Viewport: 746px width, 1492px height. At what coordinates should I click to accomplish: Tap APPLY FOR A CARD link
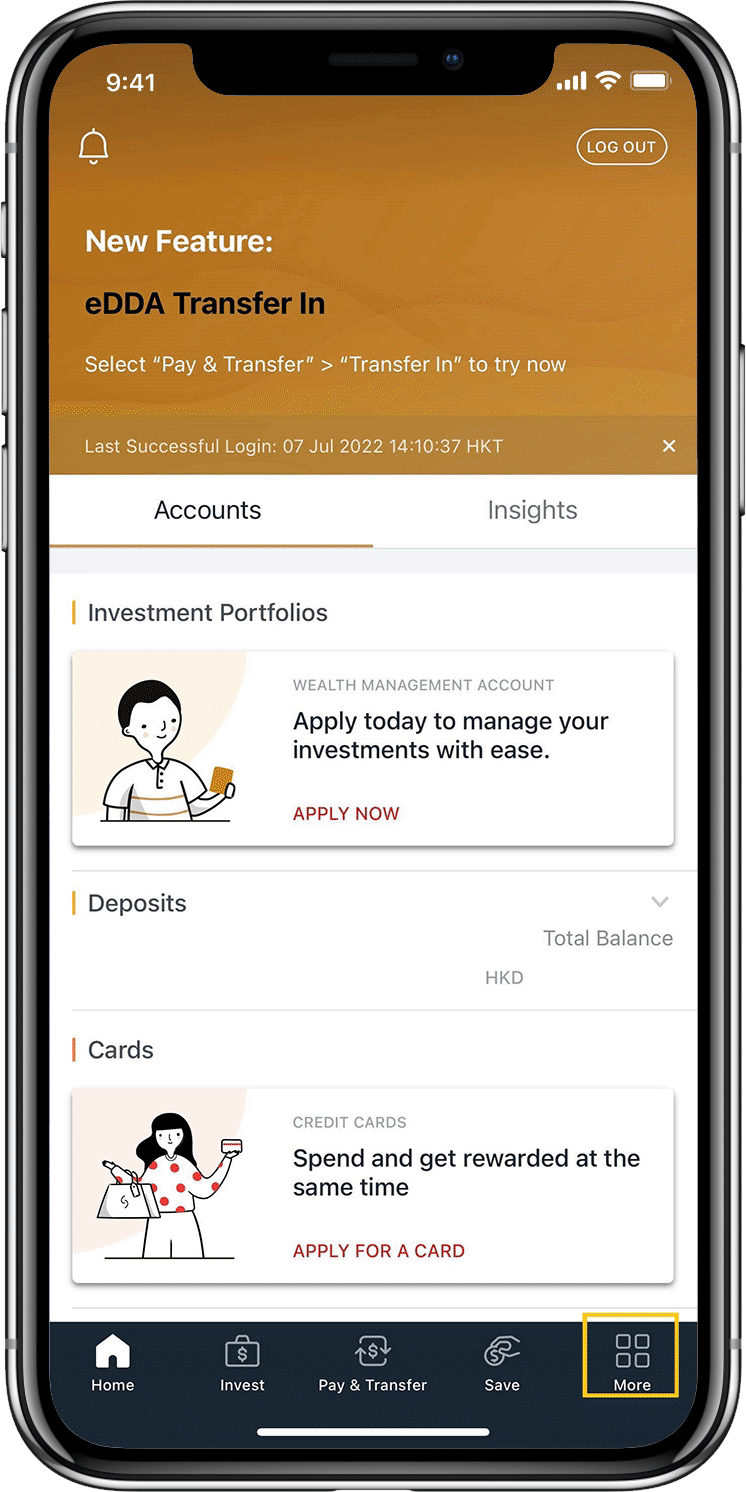[x=379, y=1251]
